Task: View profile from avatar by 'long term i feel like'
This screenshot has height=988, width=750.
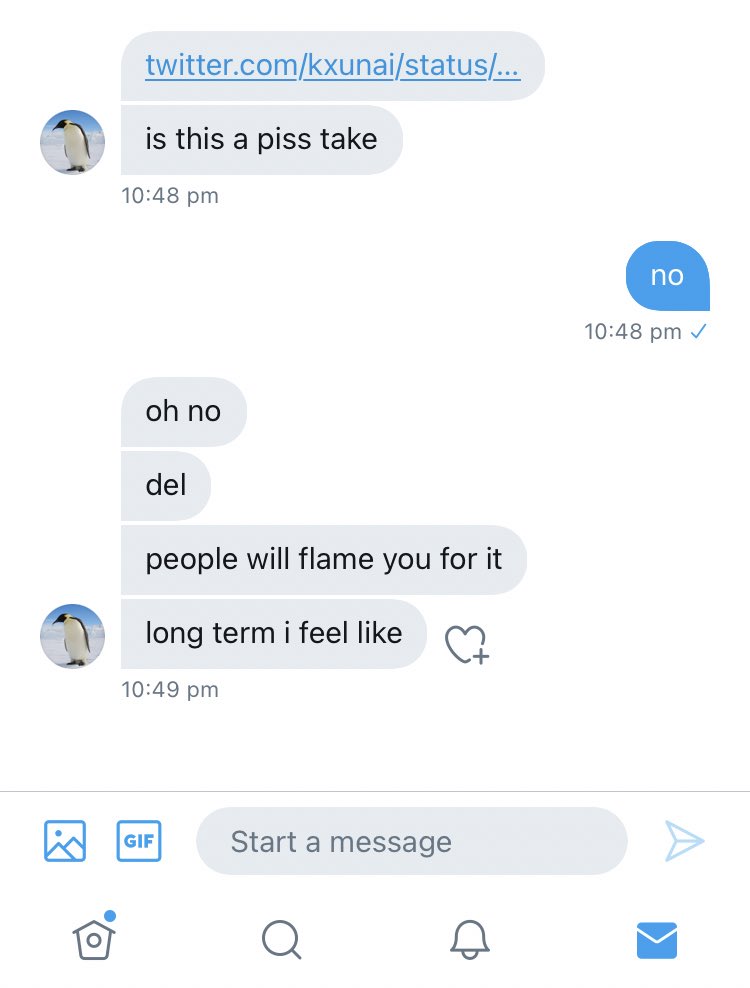Action: click(72, 635)
